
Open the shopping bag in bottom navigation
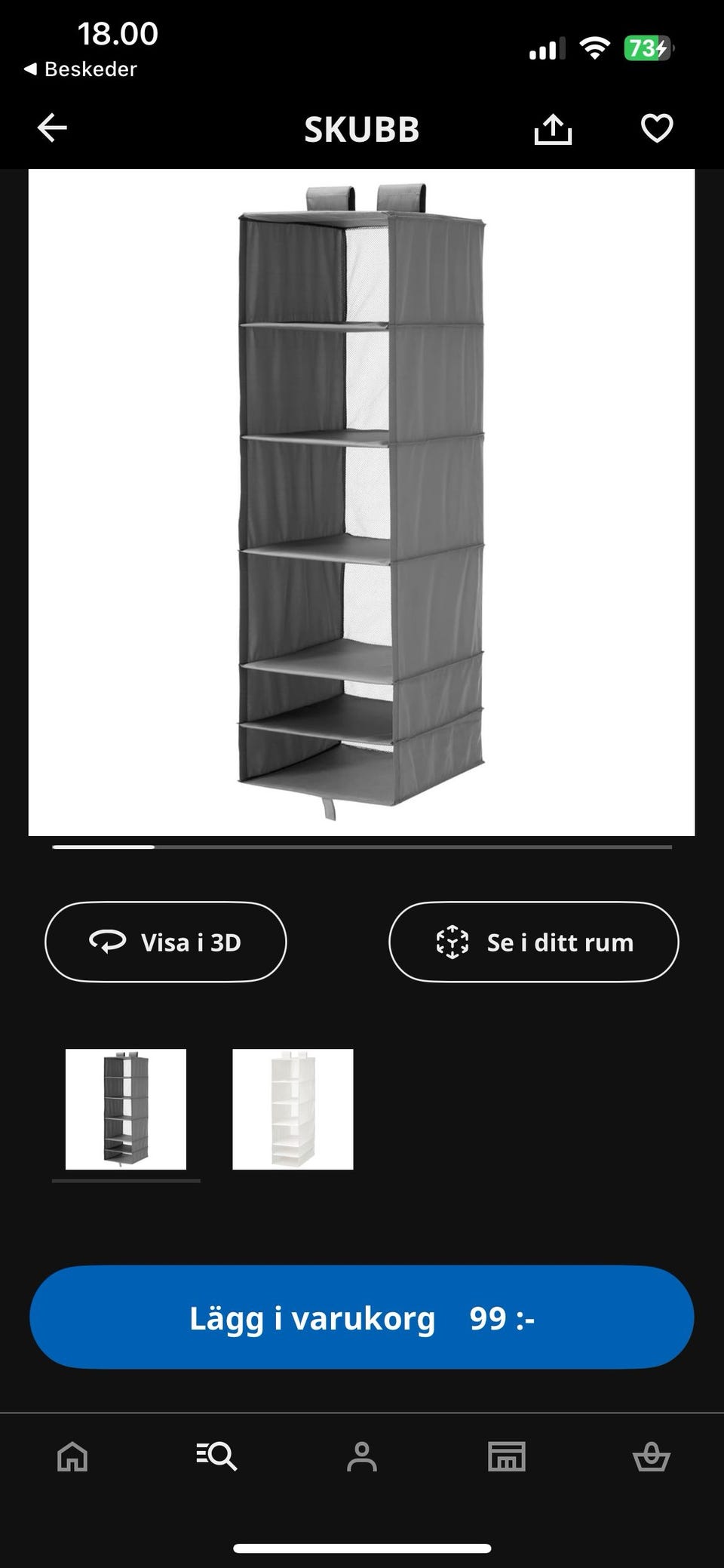coord(652,1456)
